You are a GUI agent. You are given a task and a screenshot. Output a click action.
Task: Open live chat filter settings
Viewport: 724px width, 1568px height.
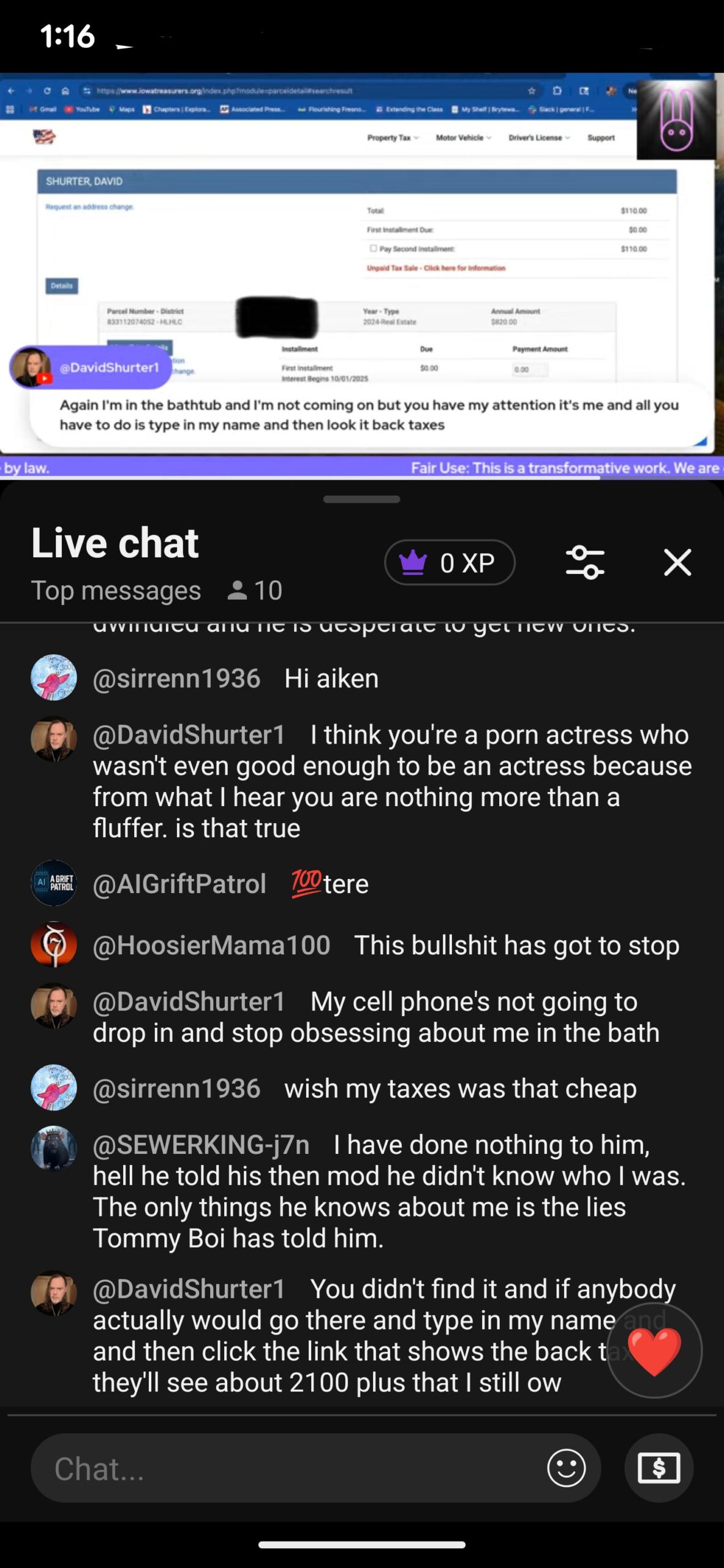point(585,562)
